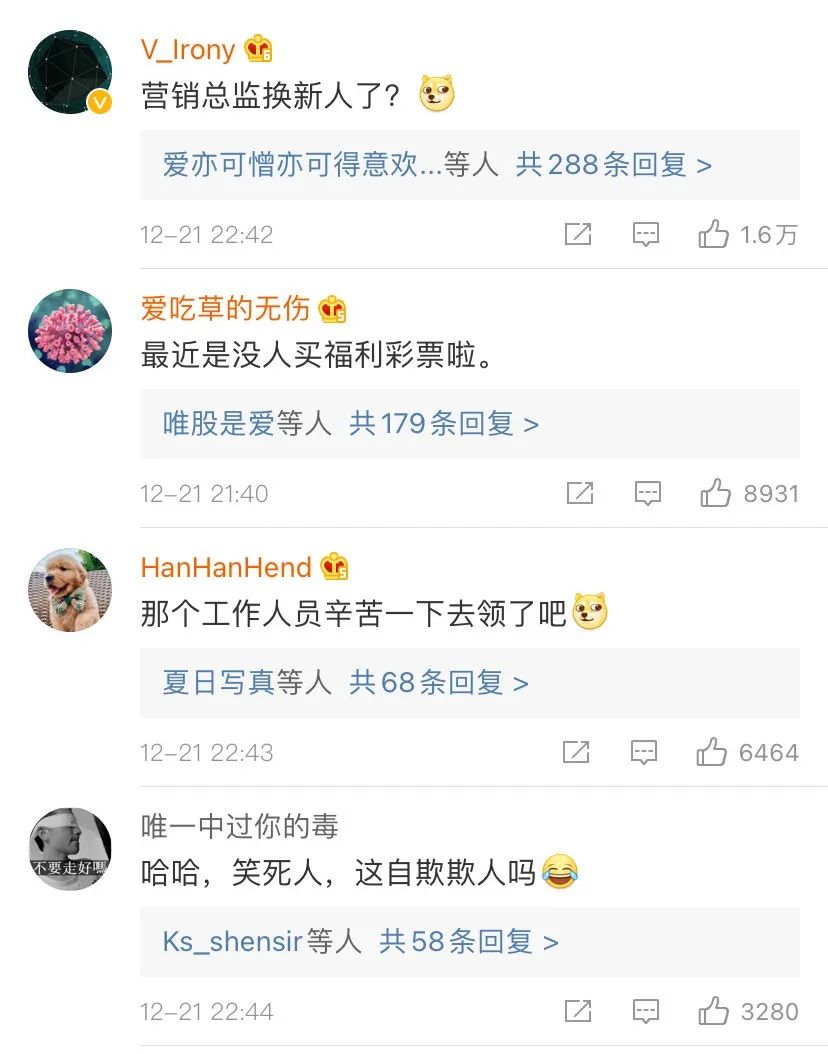Image resolution: width=828 pixels, height=1054 pixels.
Task: Reply to V_Irony's comment
Action: point(647,235)
